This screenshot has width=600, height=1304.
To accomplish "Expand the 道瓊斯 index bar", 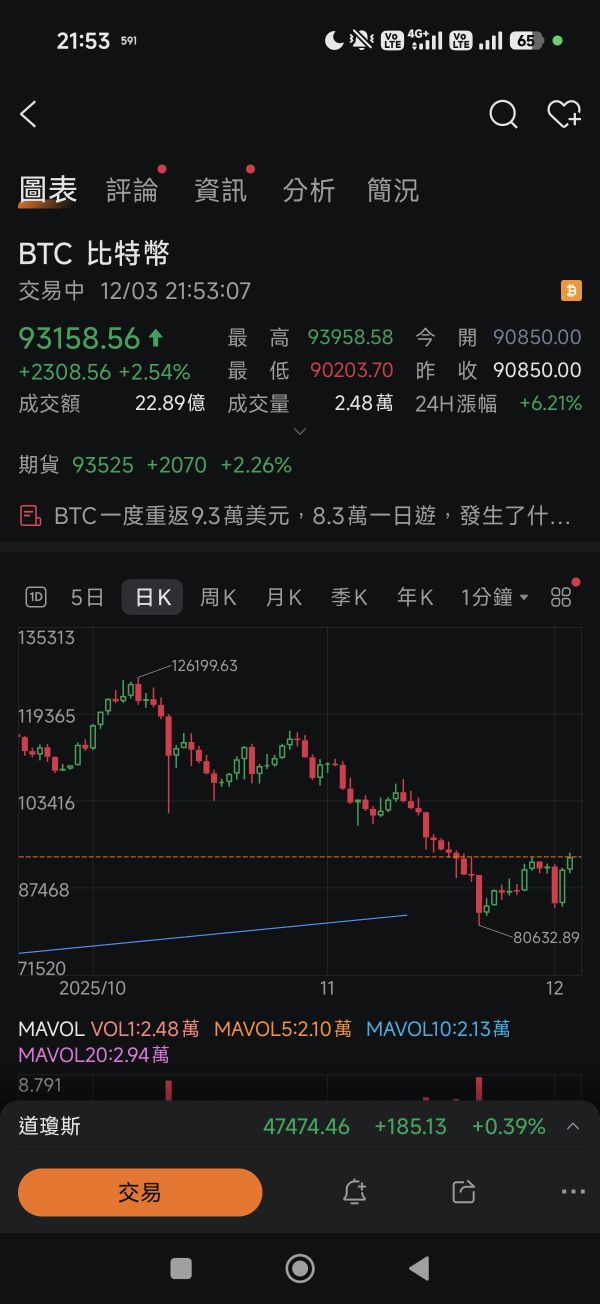I will point(573,1127).
